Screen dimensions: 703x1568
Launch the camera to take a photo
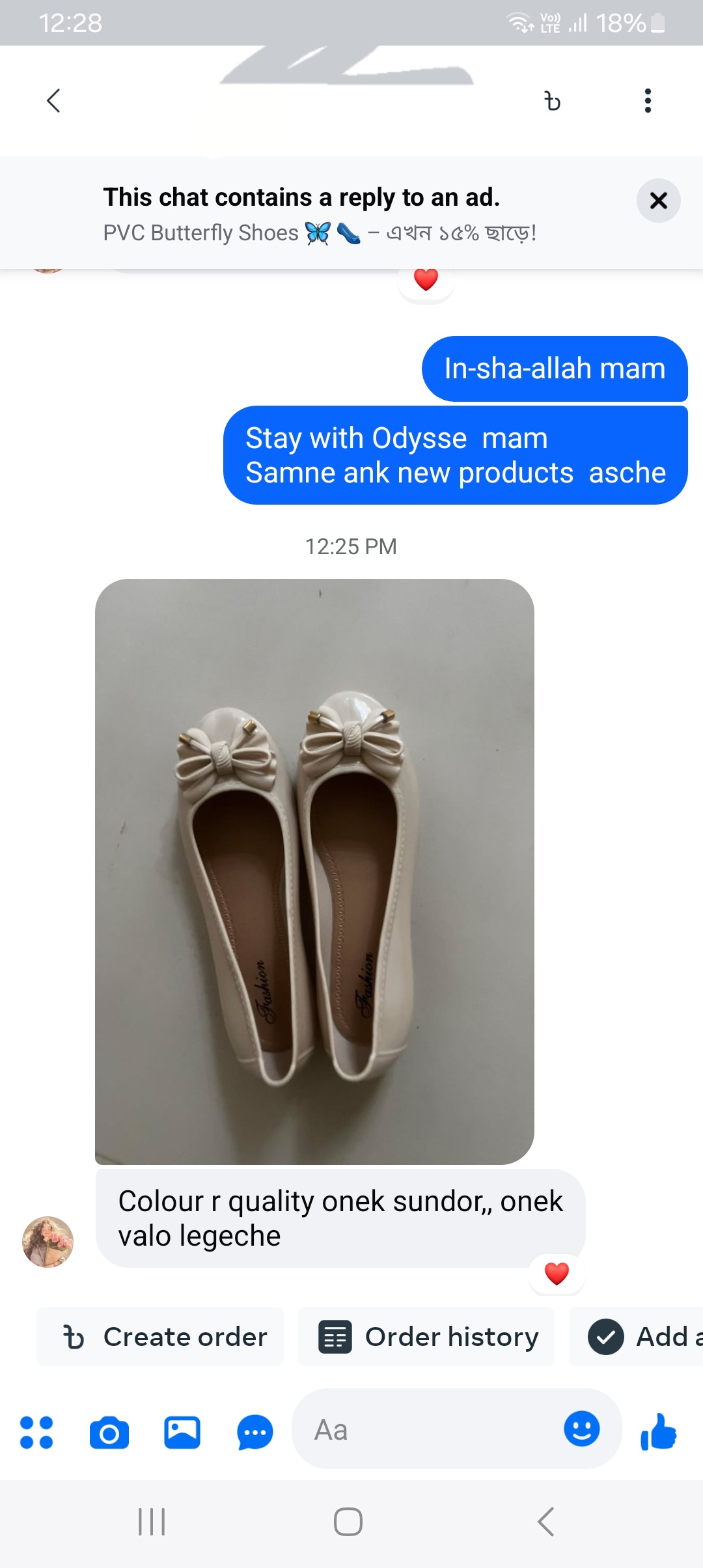(x=109, y=1433)
